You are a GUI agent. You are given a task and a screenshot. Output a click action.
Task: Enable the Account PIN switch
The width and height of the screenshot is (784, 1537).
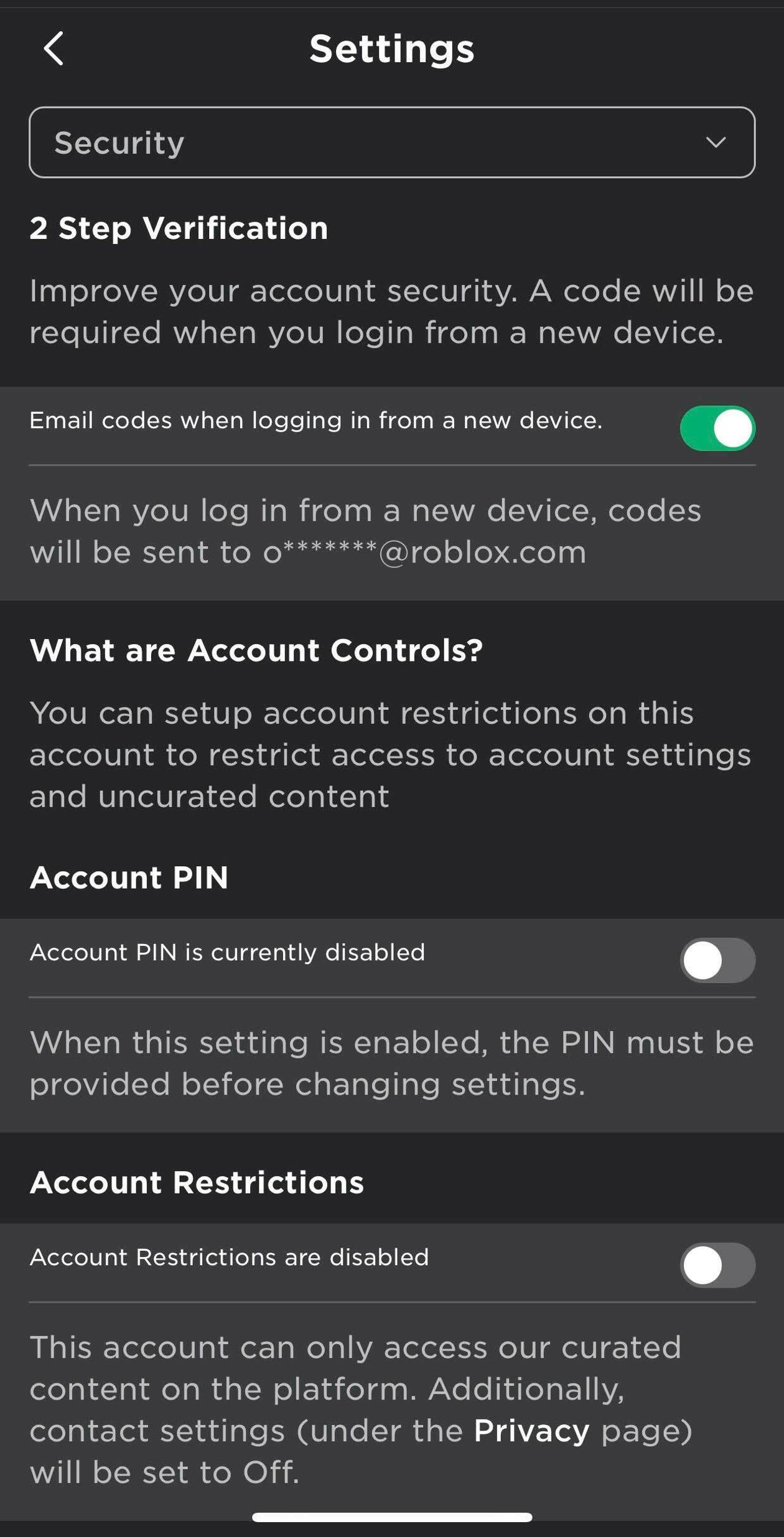pos(717,960)
